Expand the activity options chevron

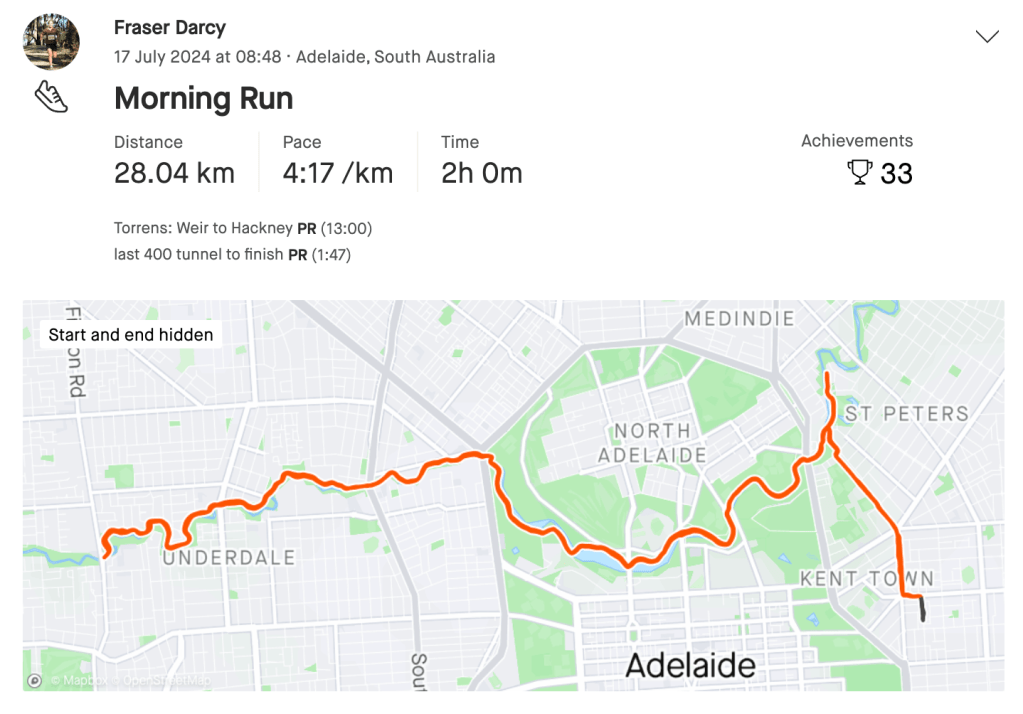click(986, 37)
